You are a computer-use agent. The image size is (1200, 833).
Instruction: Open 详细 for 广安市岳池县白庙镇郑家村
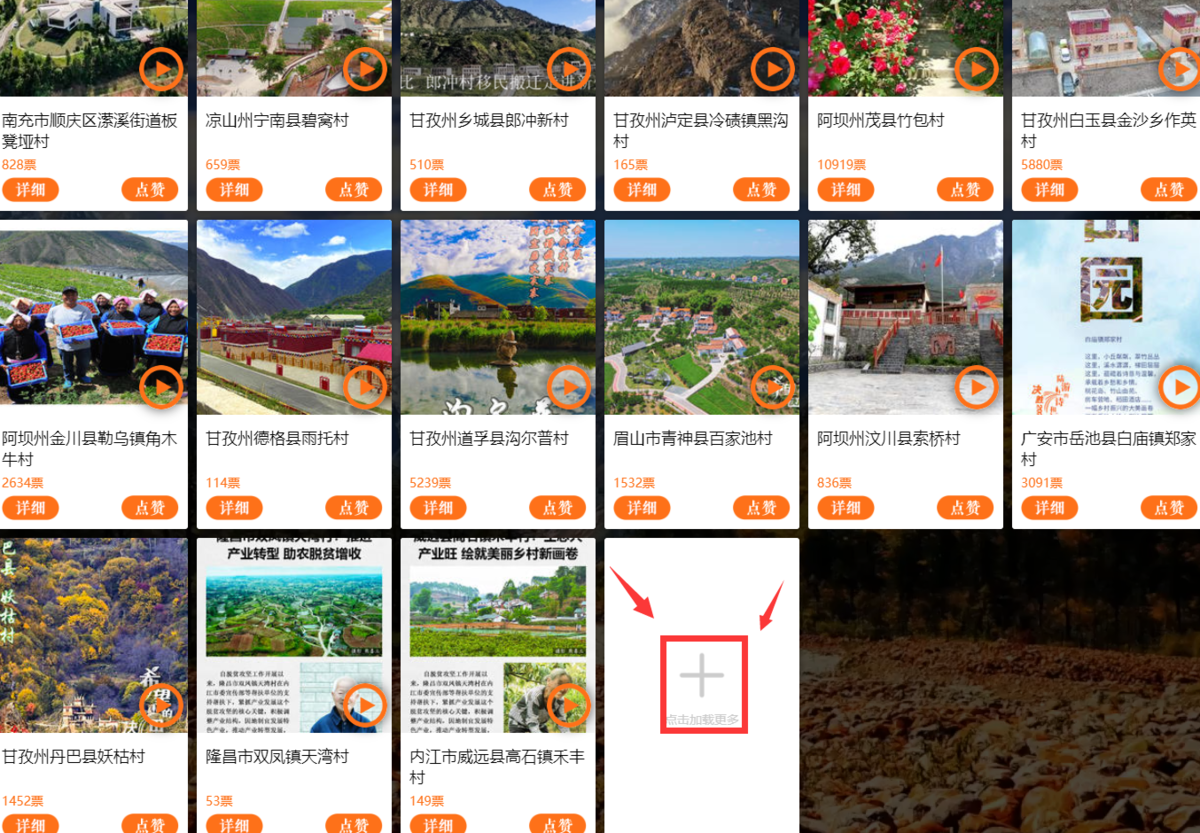coord(1049,508)
